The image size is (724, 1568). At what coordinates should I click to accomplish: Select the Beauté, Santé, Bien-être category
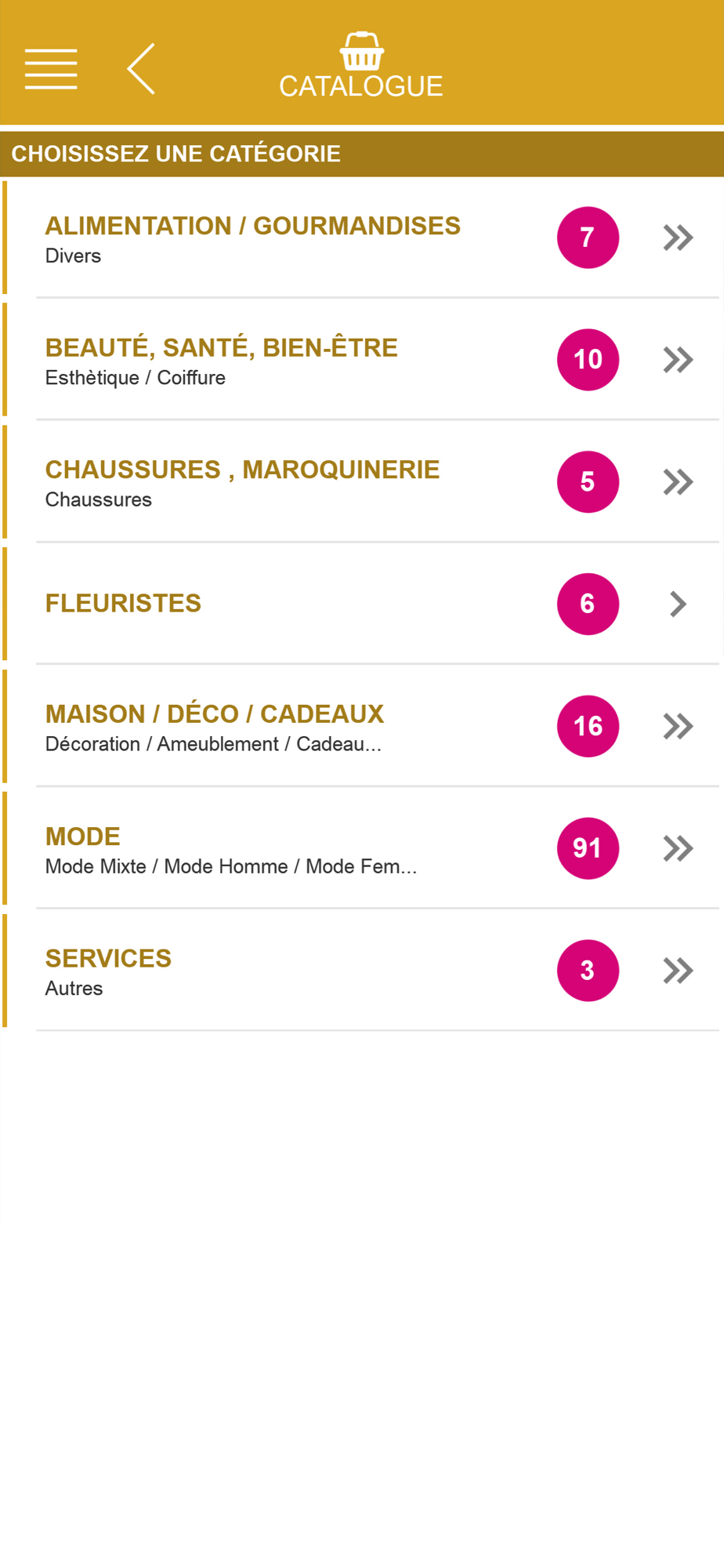362,360
